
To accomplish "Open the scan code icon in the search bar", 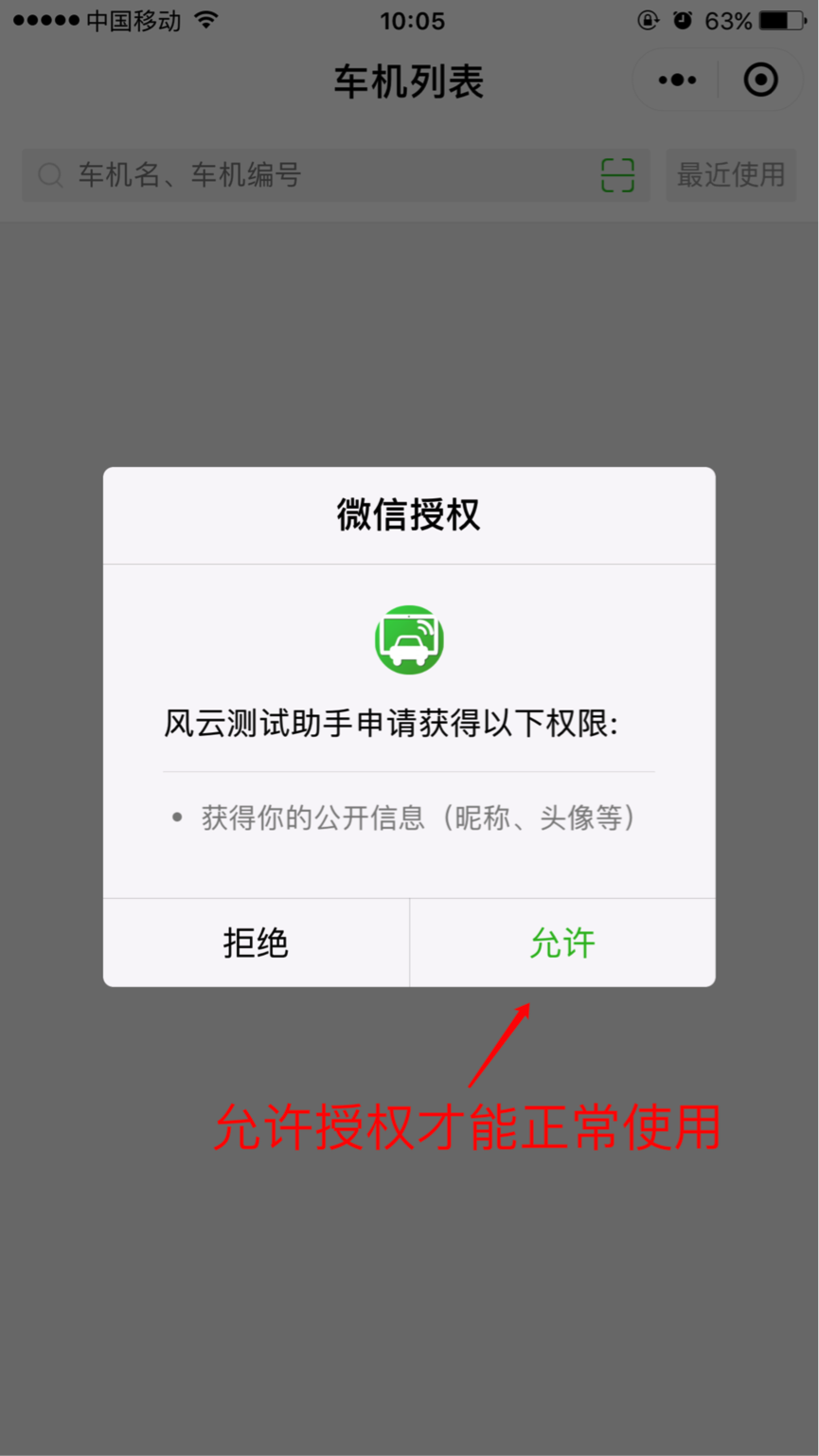I will (x=617, y=175).
